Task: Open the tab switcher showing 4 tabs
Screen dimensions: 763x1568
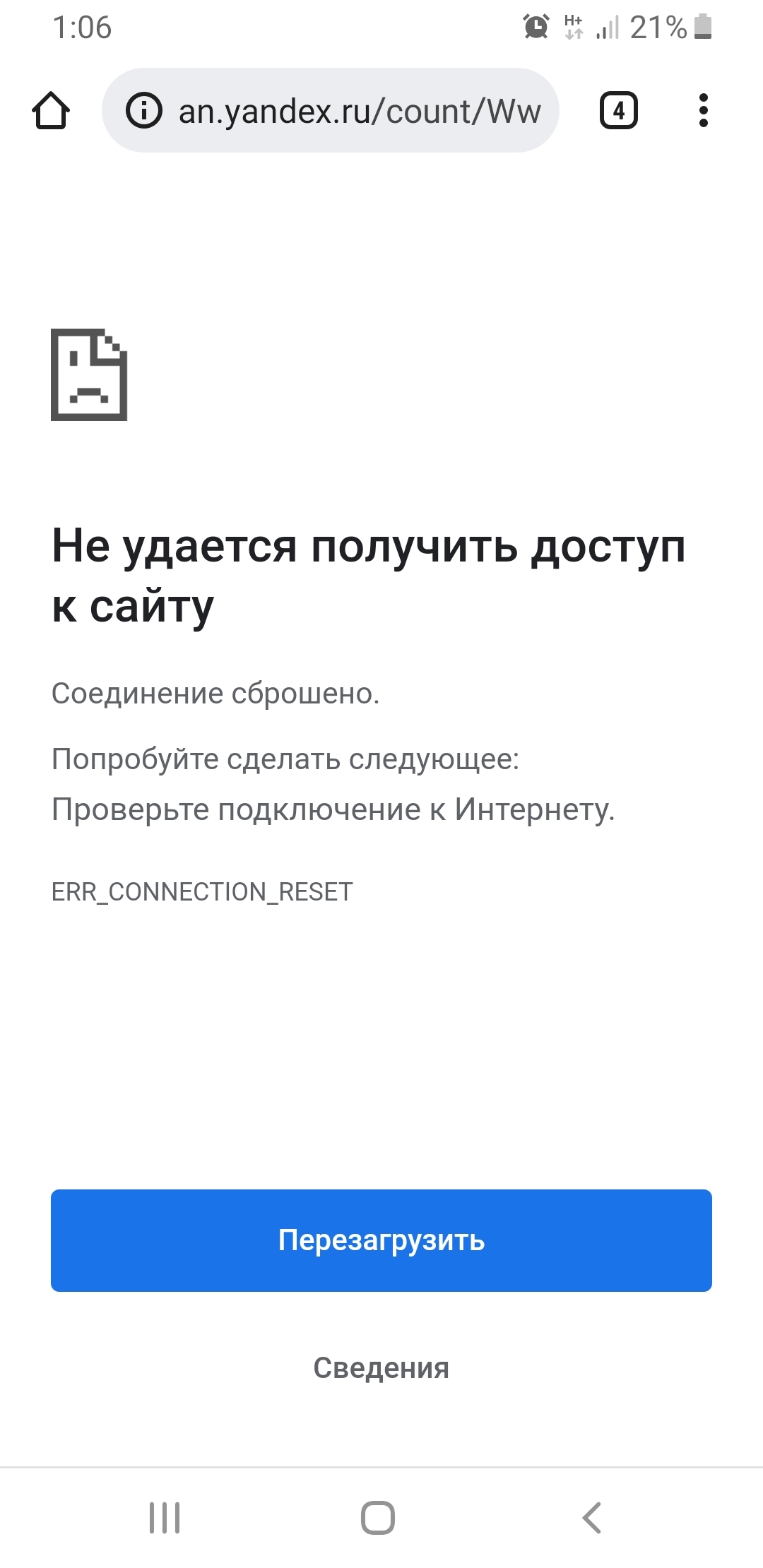Action: click(x=618, y=111)
